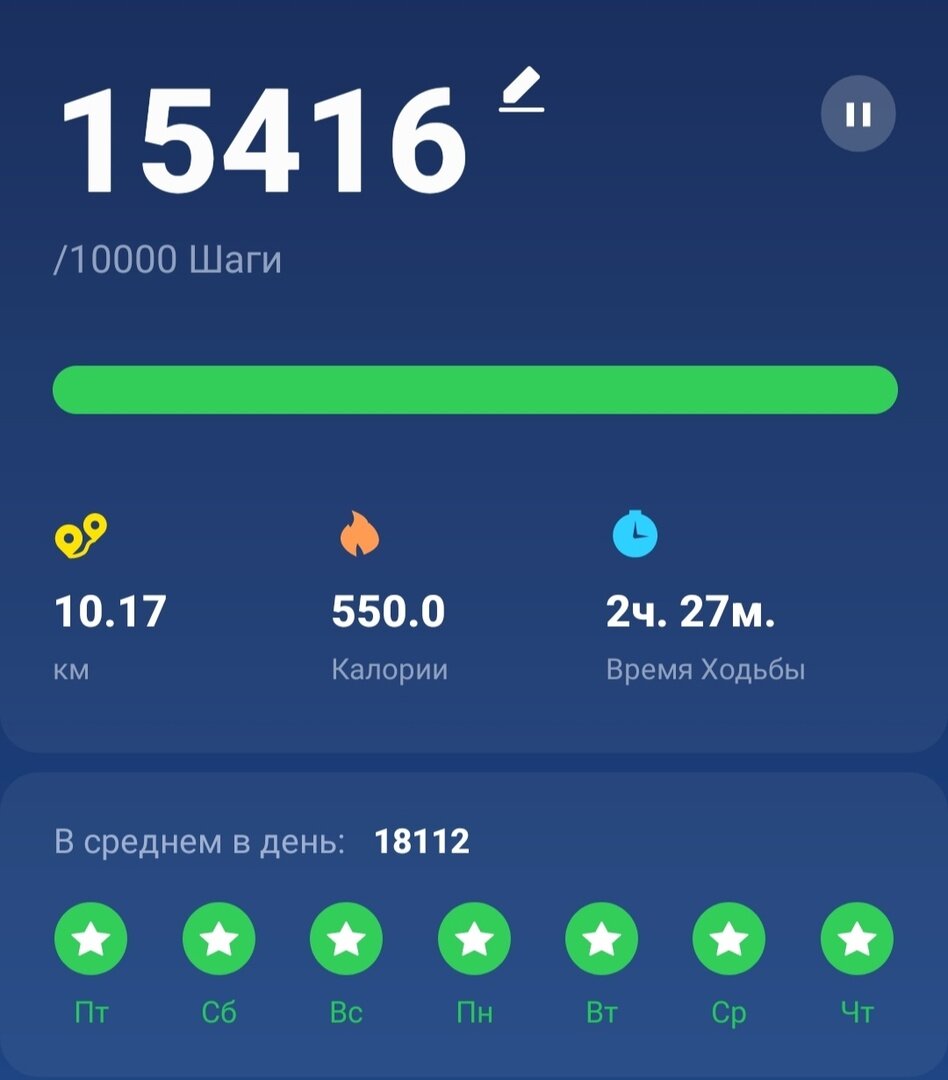Viewport: 948px width, 1080px height.
Task: Edit the step count with pencil icon
Action: (522, 95)
